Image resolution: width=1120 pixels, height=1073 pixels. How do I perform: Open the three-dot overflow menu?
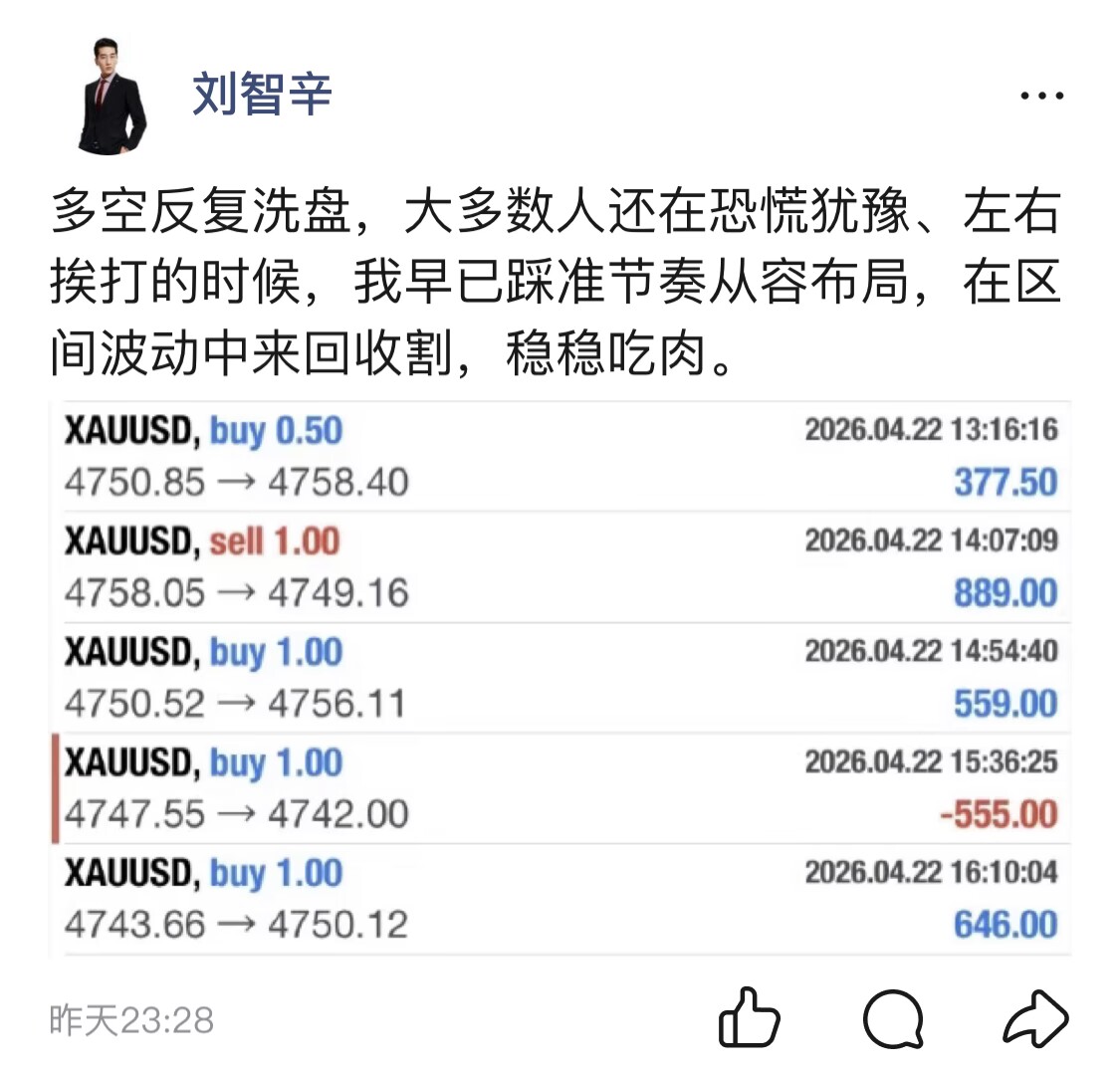pos(1041,97)
